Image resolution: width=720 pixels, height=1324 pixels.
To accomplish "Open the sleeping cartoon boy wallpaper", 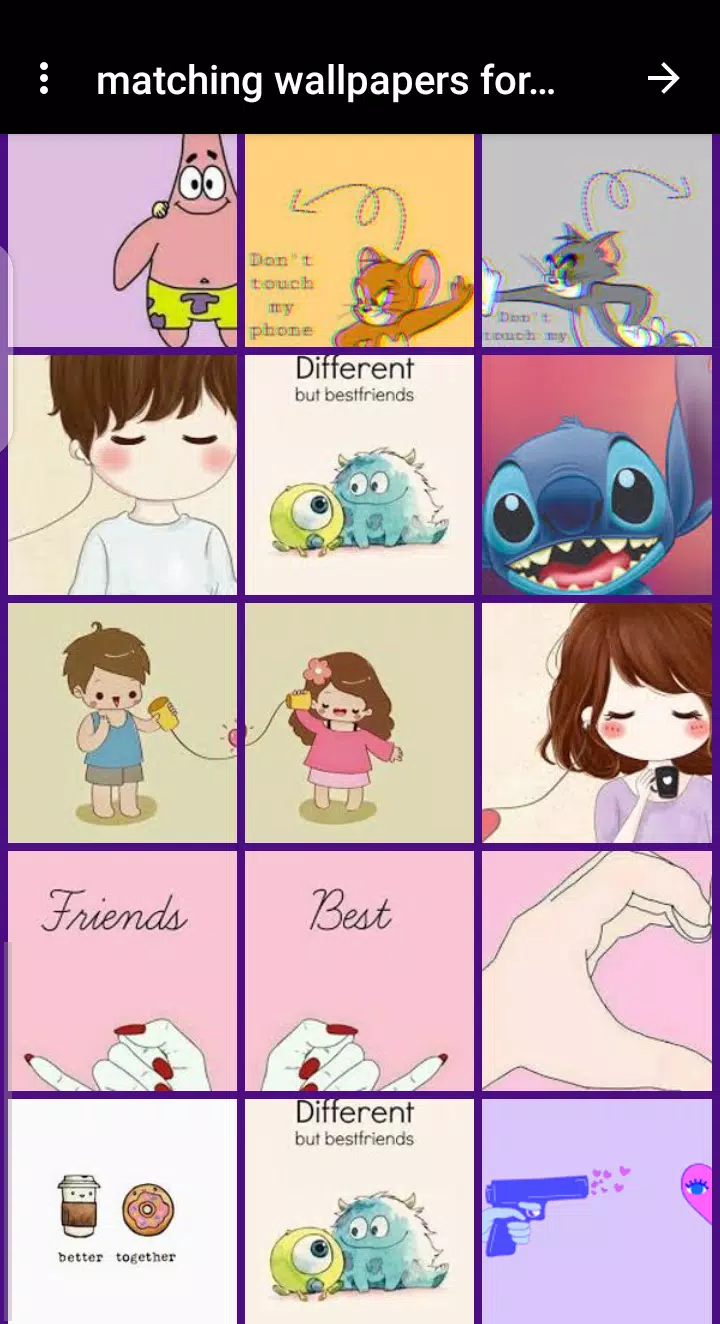I will click(x=122, y=474).
